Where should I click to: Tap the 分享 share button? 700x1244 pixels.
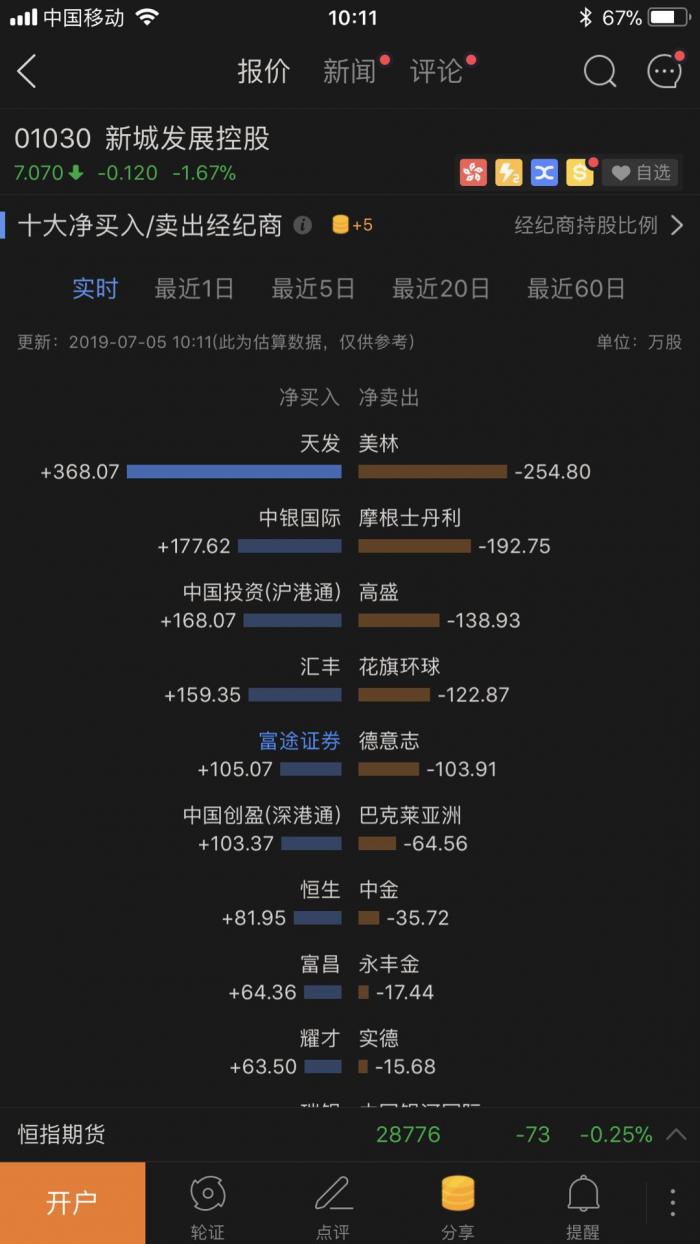[x=458, y=1204]
